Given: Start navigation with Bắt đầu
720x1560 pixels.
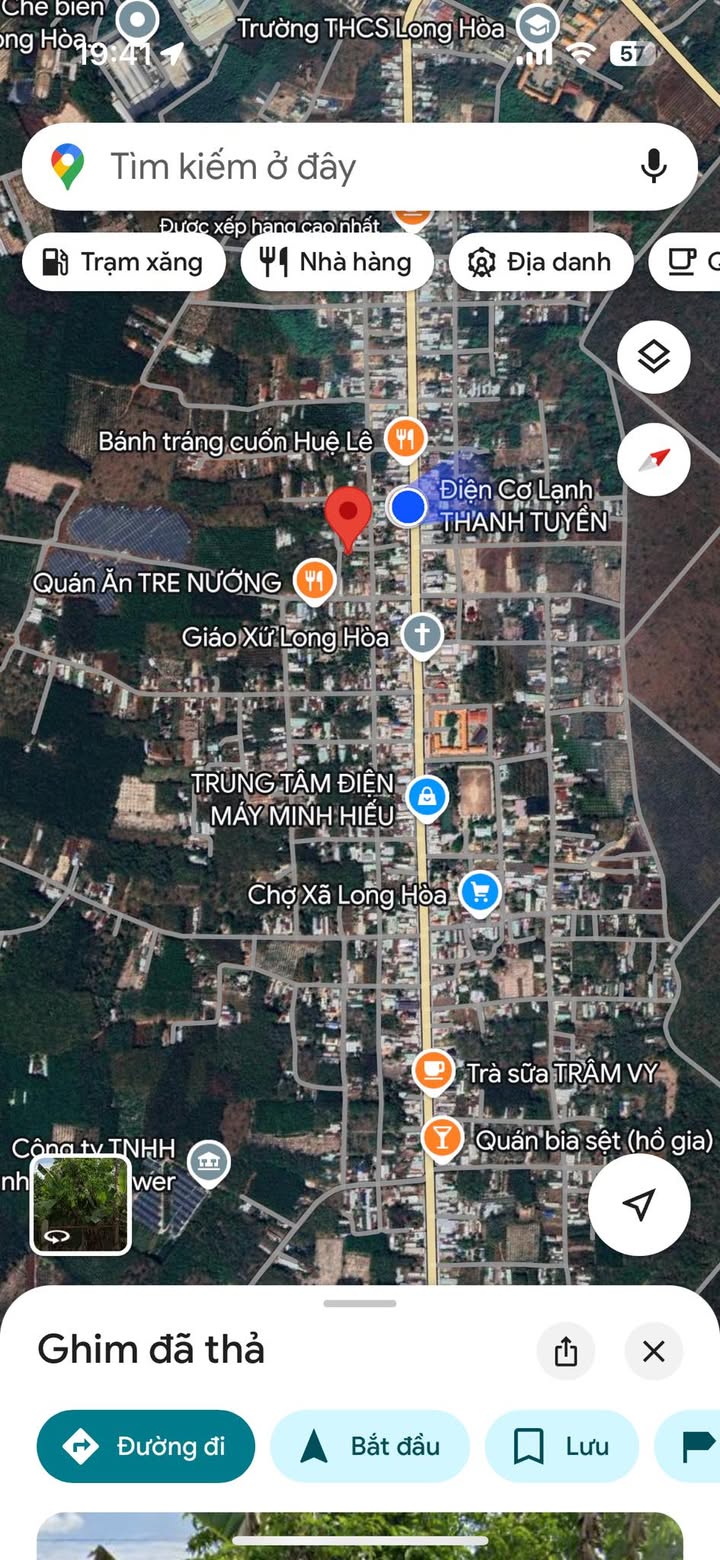Looking at the screenshot, I should pos(370,1446).
